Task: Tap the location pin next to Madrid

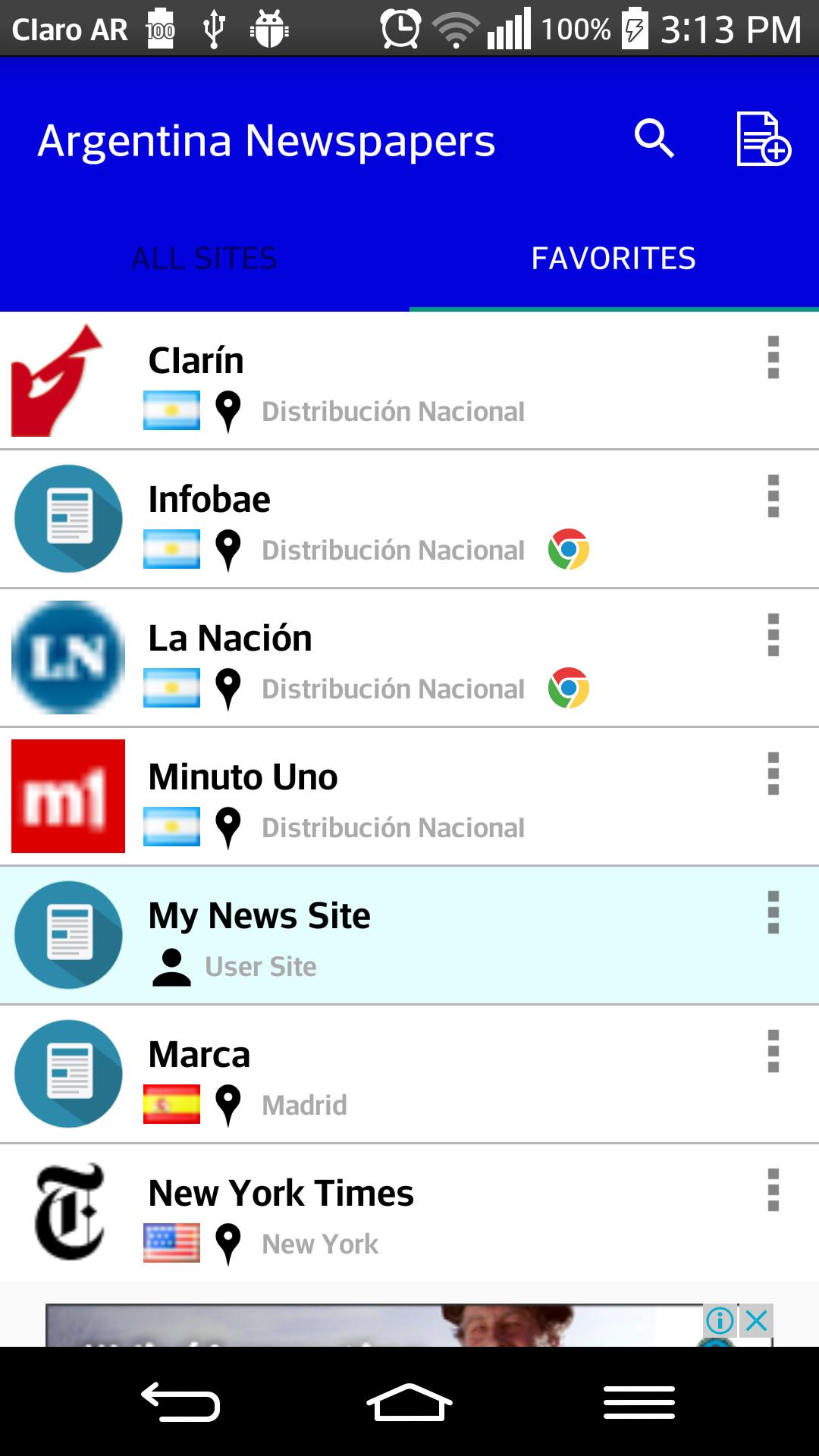Action: 228,1104
